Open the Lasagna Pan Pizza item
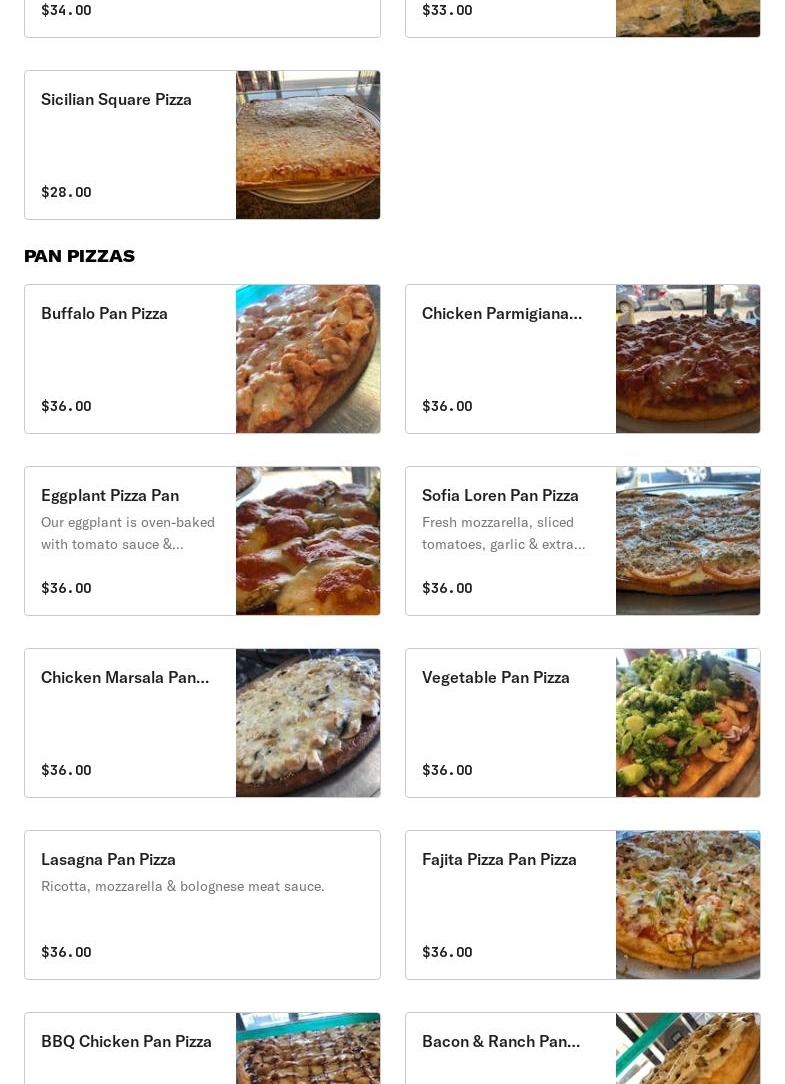This screenshot has height=1084, width=785. point(202,905)
